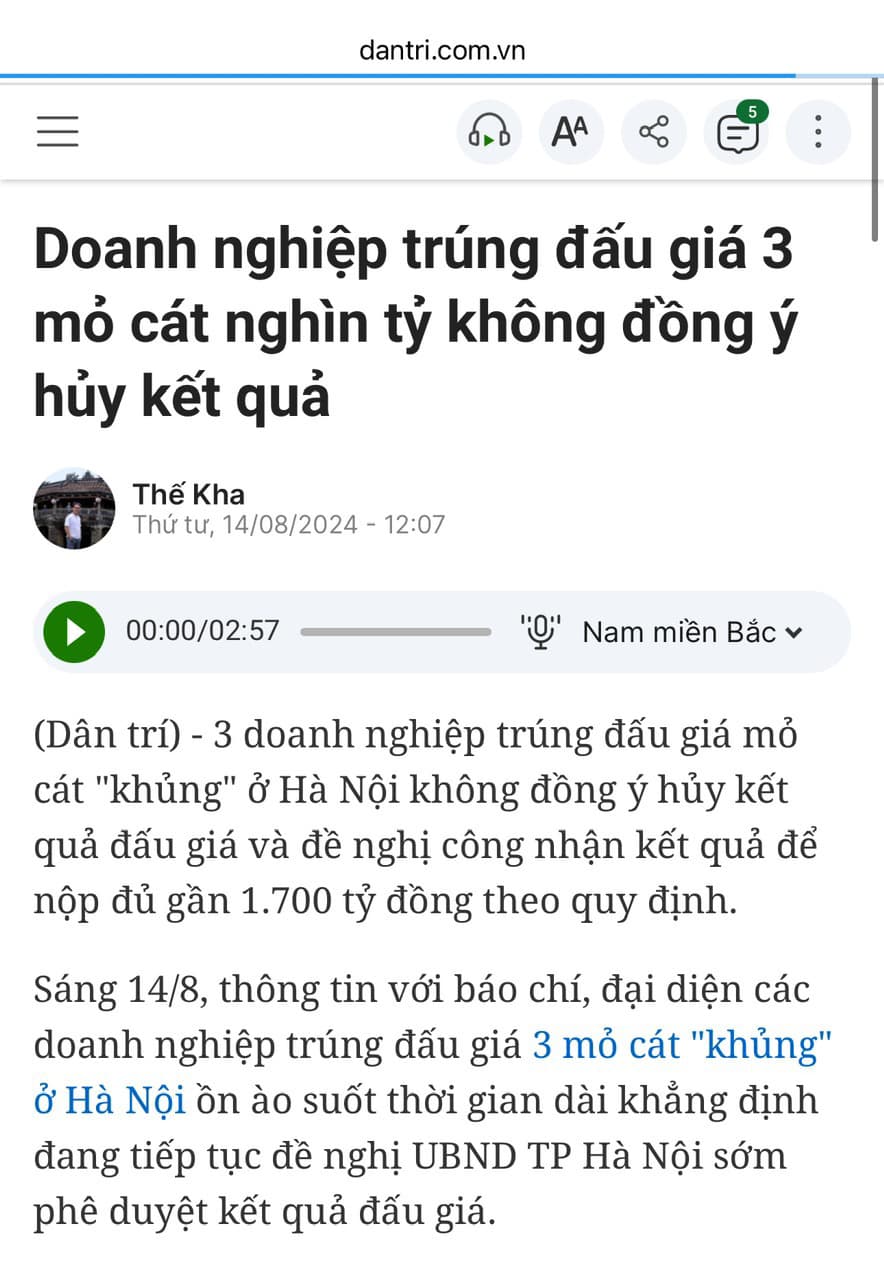Tap the dantri.com.vn address bar
This screenshot has height=1280, width=884.
click(x=442, y=50)
